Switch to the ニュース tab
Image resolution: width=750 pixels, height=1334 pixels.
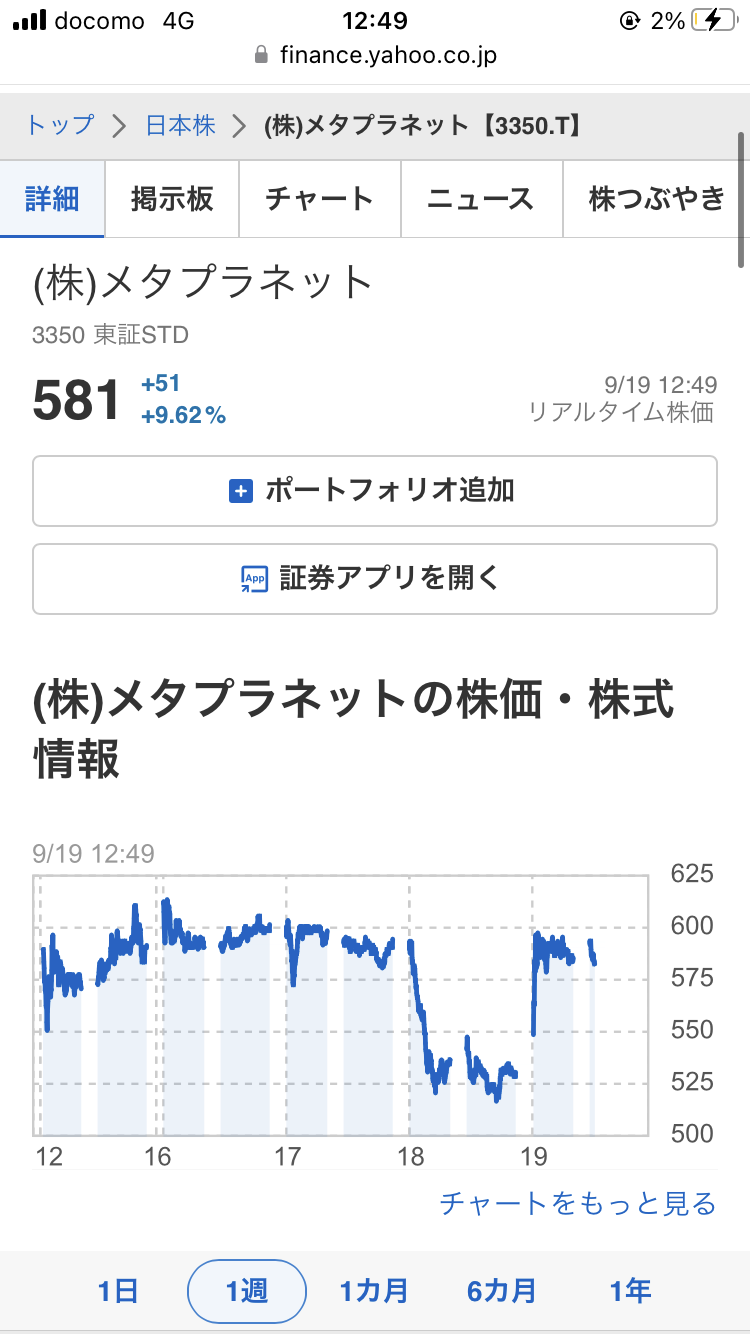(481, 199)
